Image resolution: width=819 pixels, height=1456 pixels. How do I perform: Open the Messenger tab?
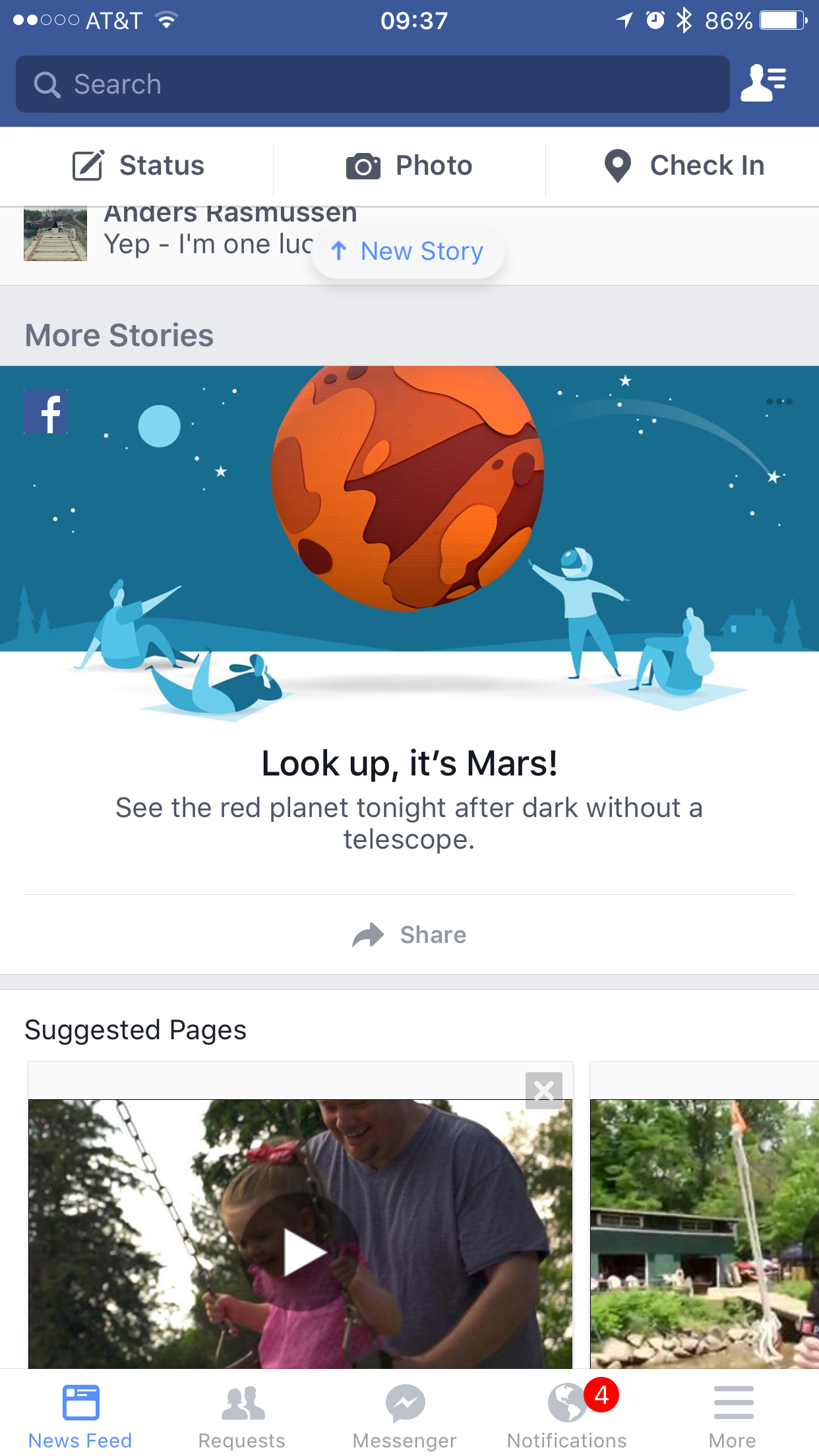coord(405,1415)
